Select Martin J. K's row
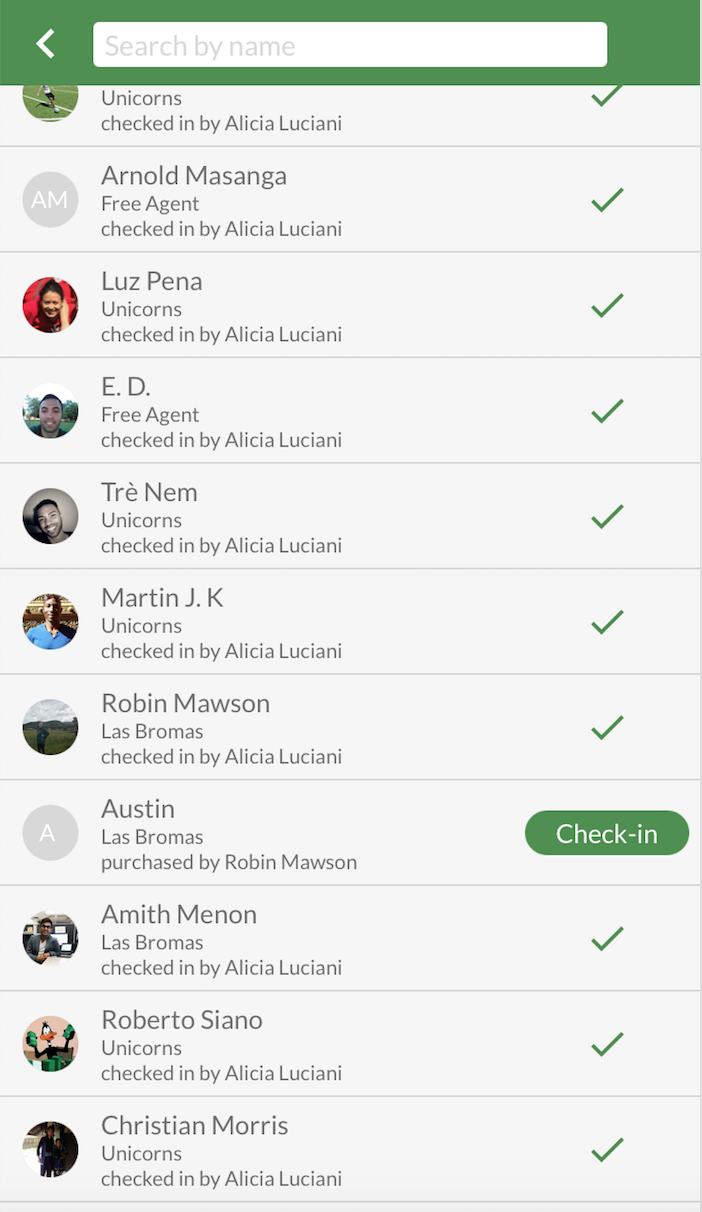Viewport: 702px width, 1212px height. pyautogui.click(x=300, y=622)
